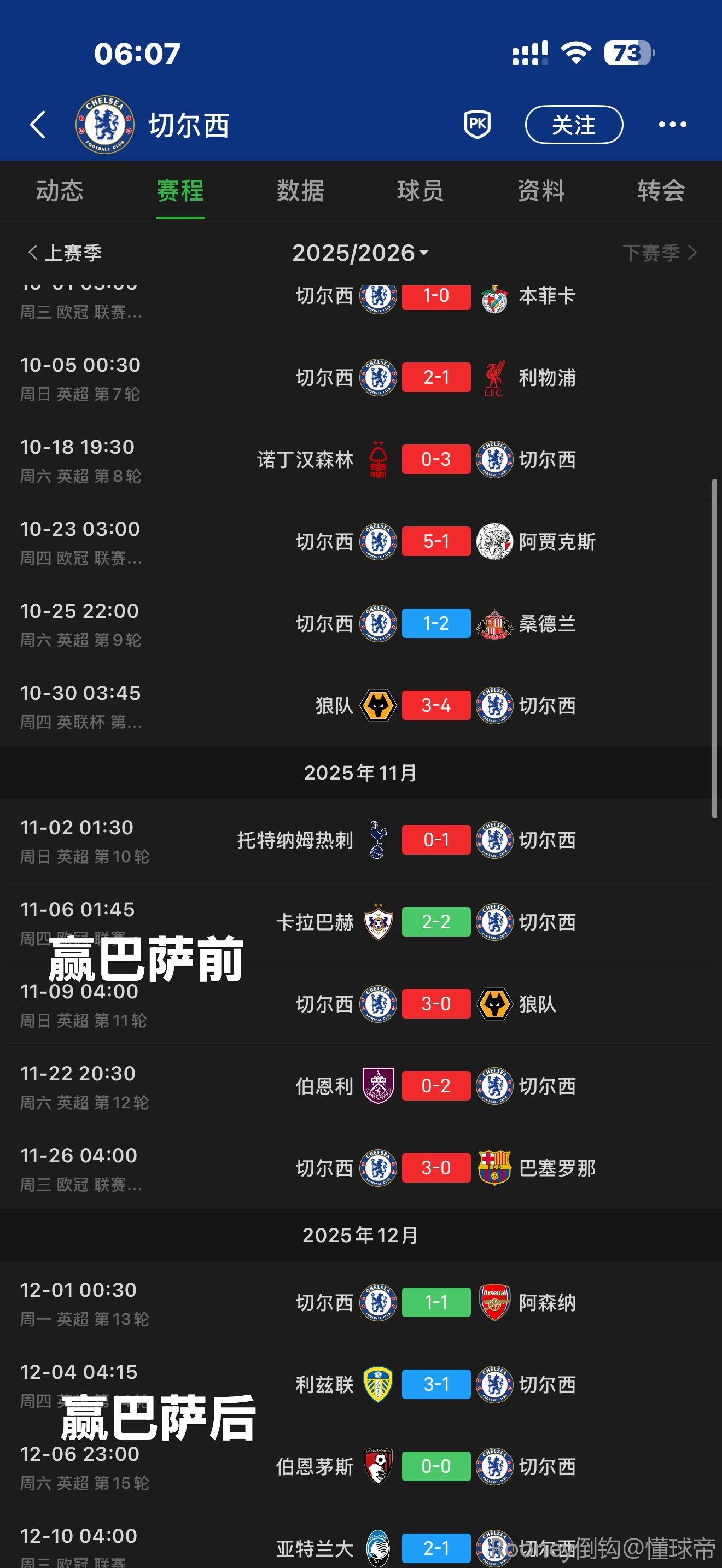Switch to the 数据 tab
This screenshot has width=722, height=1568.
[300, 191]
